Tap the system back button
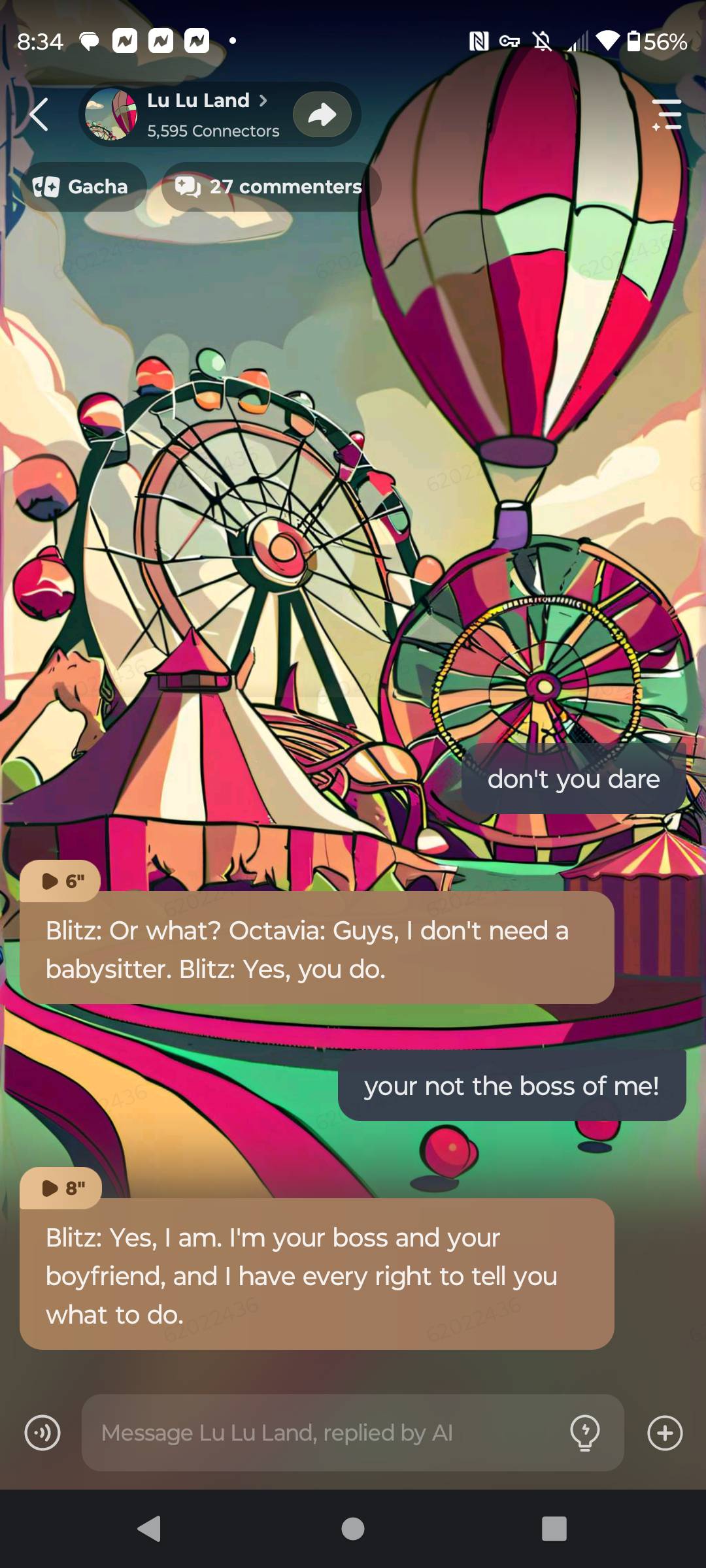Screen dimensions: 706x1568 (150, 1529)
